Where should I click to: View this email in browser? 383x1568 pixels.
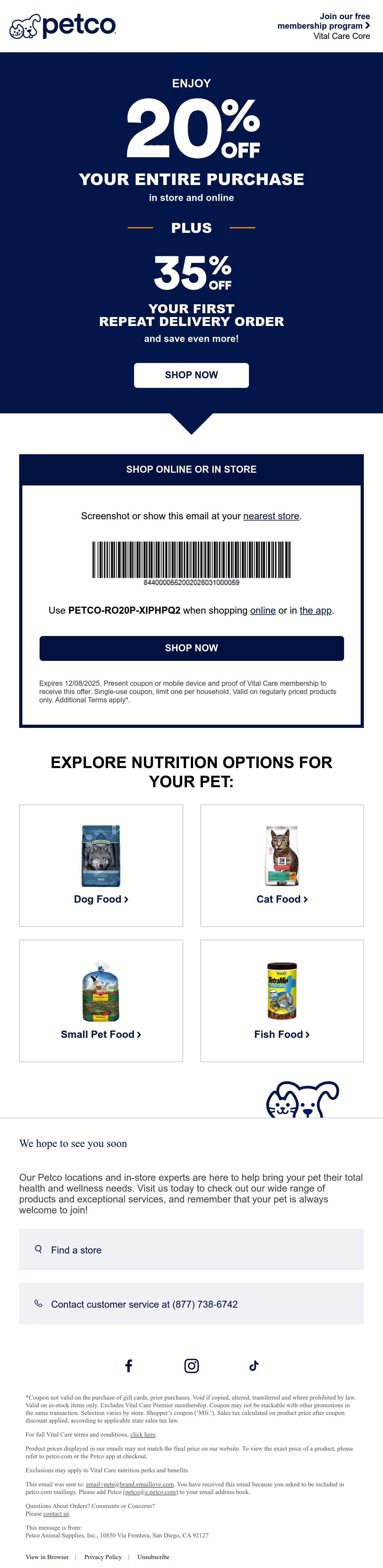(47, 1557)
